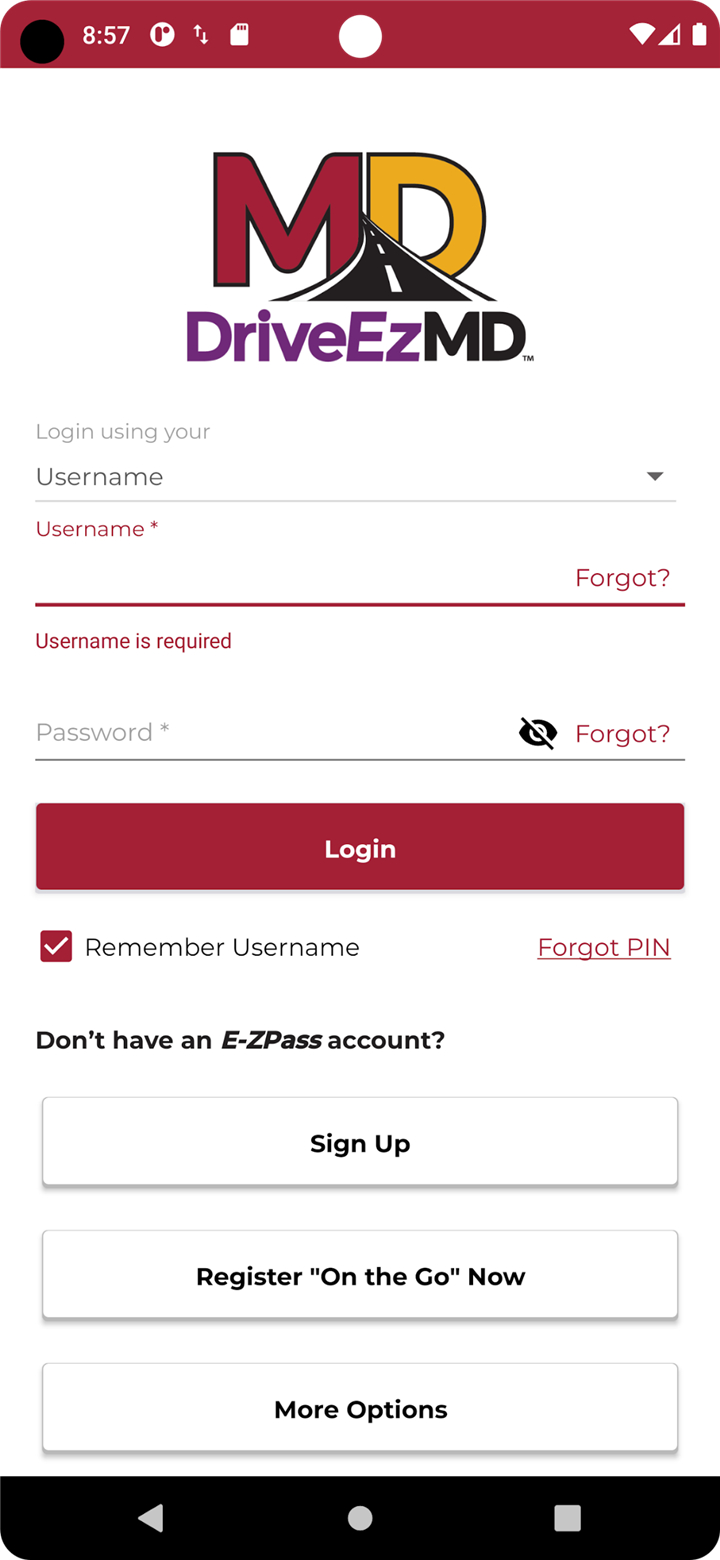The height and width of the screenshot is (1560, 720).
Task: Toggle password visibility eye icon
Action: 538,733
